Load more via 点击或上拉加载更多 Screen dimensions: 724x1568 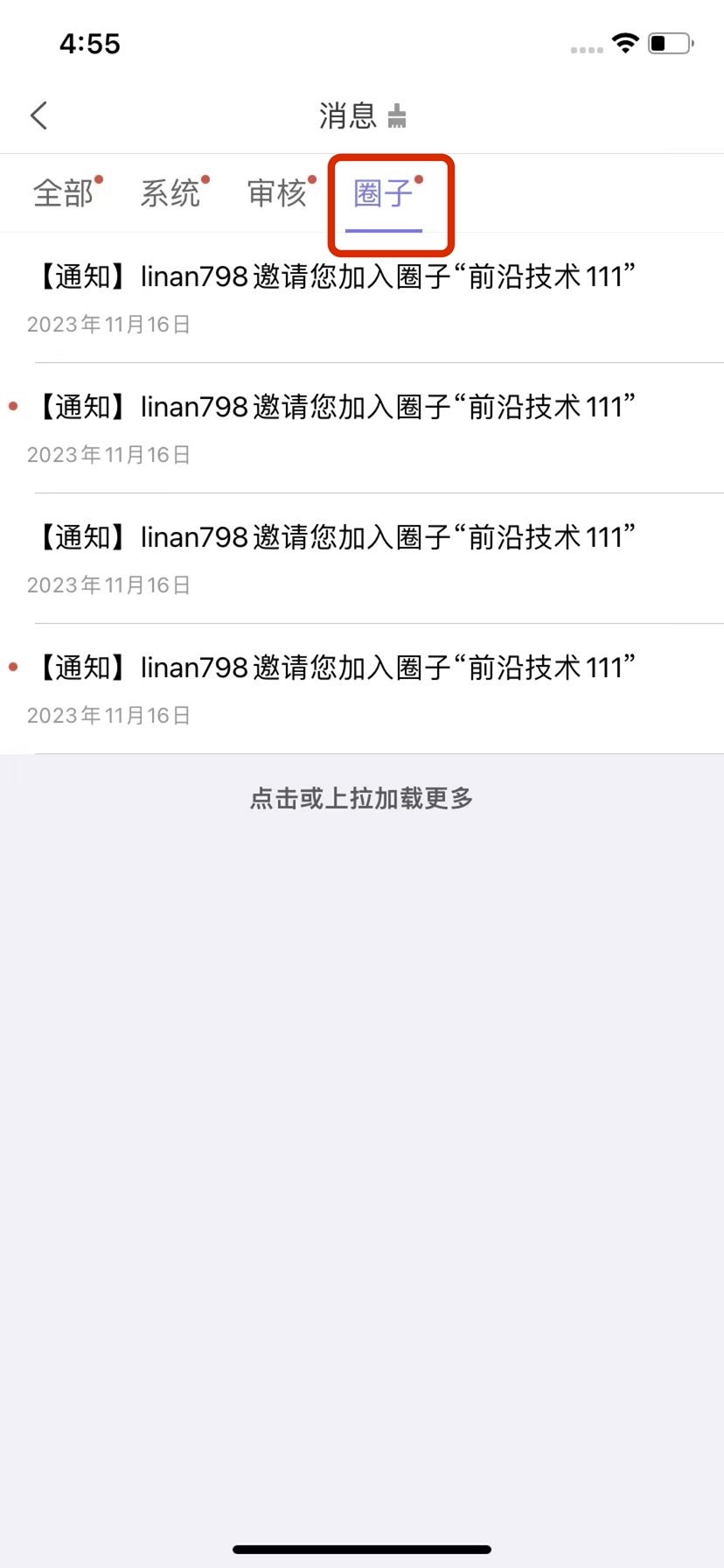362,798
